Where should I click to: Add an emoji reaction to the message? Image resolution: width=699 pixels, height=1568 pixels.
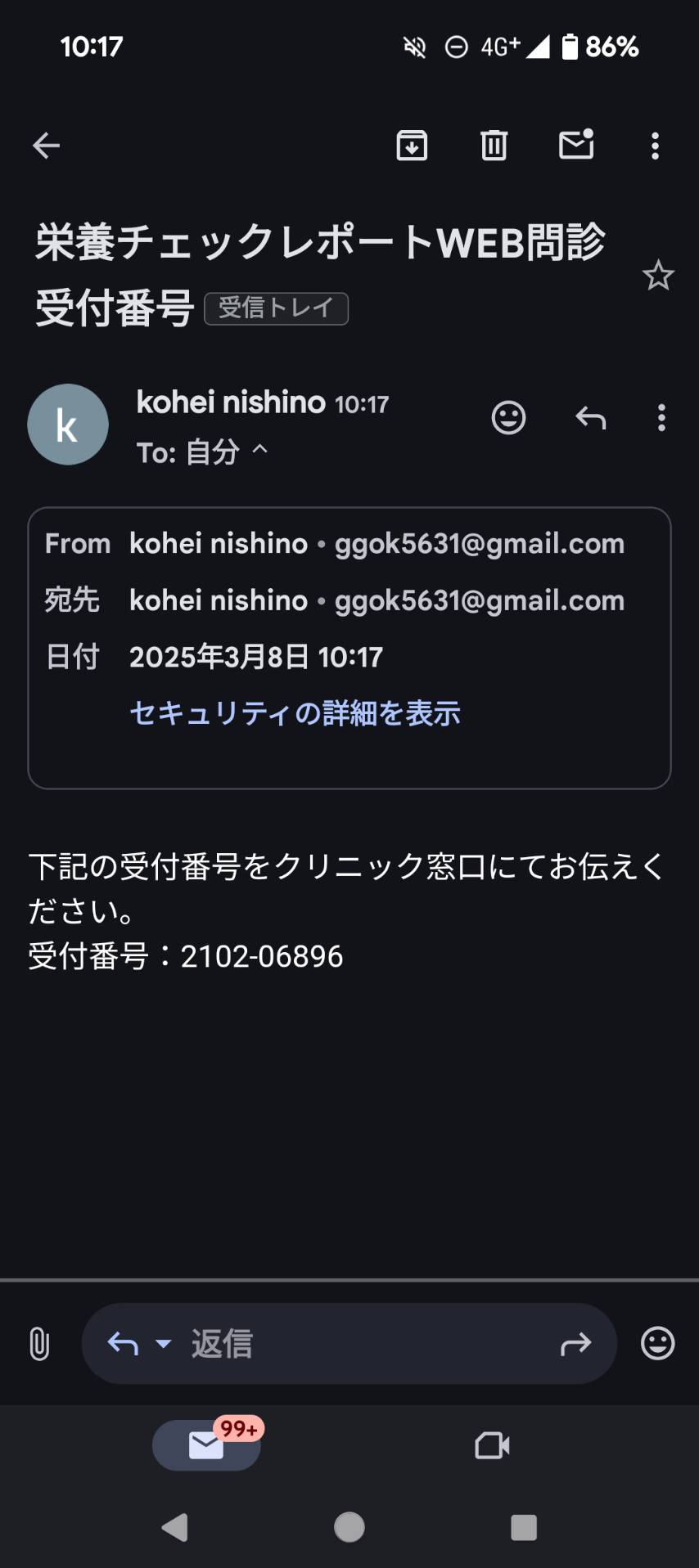[508, 418]
